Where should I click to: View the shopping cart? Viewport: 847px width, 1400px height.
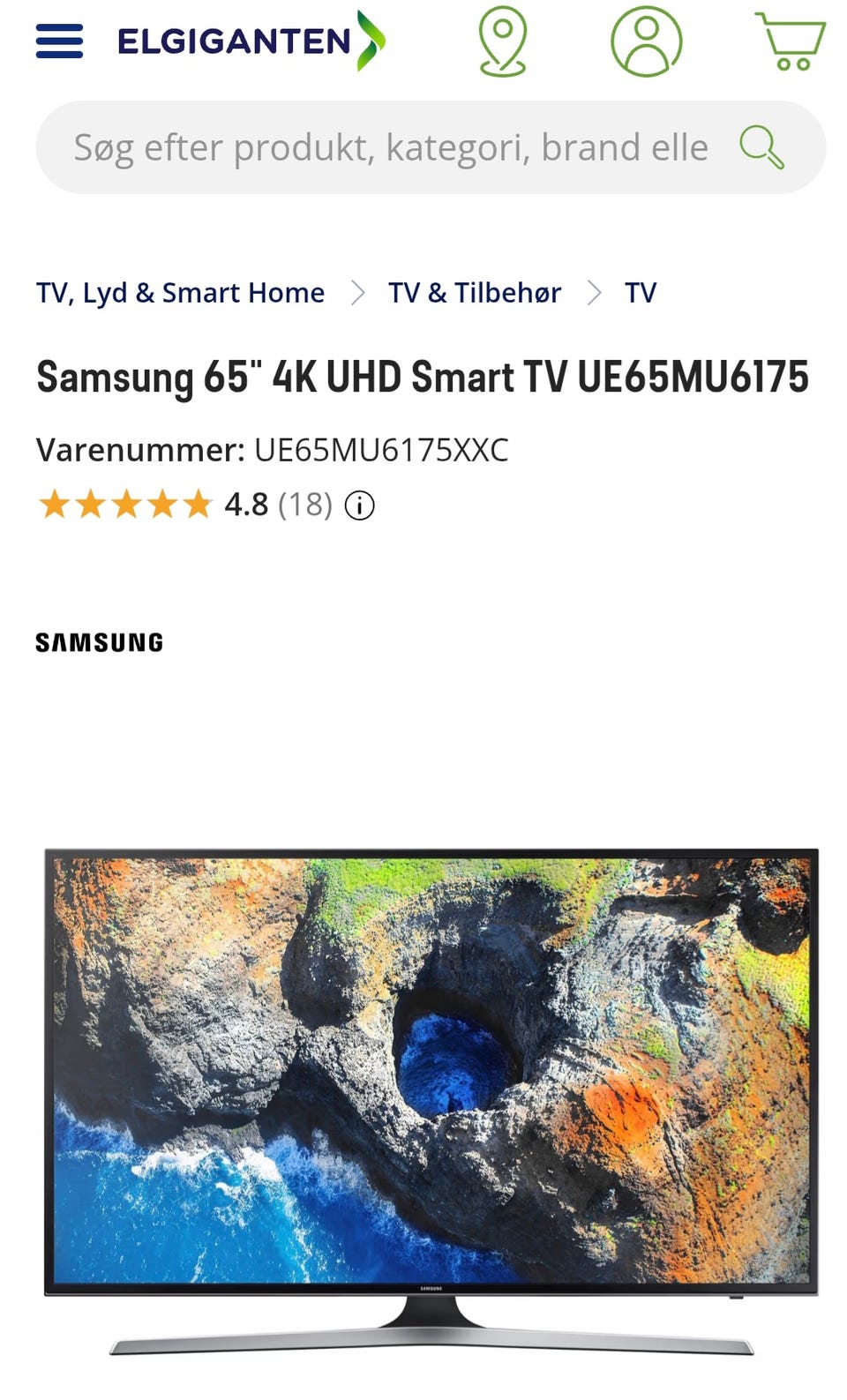(791, 41)
